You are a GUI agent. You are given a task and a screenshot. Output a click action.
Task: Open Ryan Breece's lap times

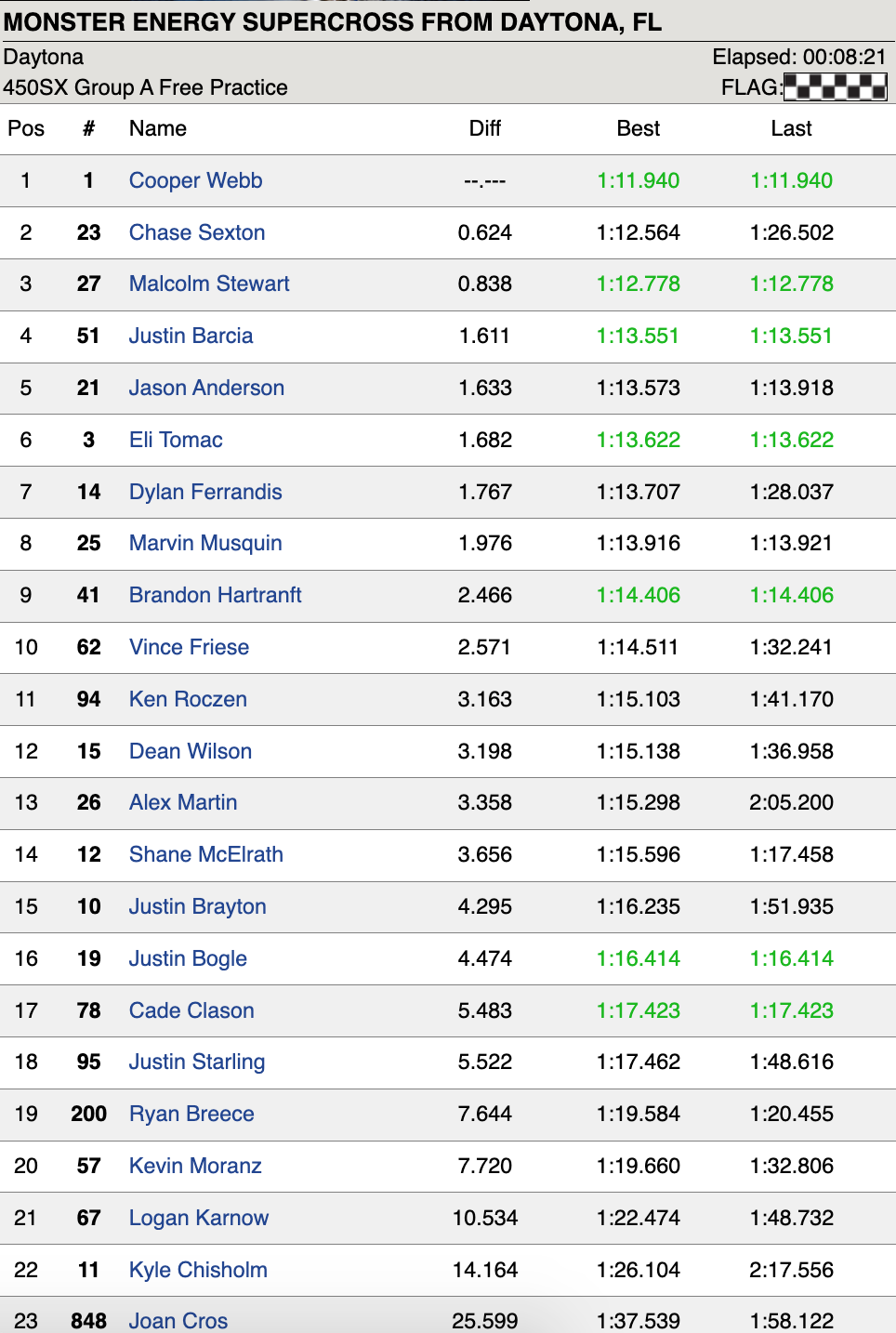pos(191,1114)
